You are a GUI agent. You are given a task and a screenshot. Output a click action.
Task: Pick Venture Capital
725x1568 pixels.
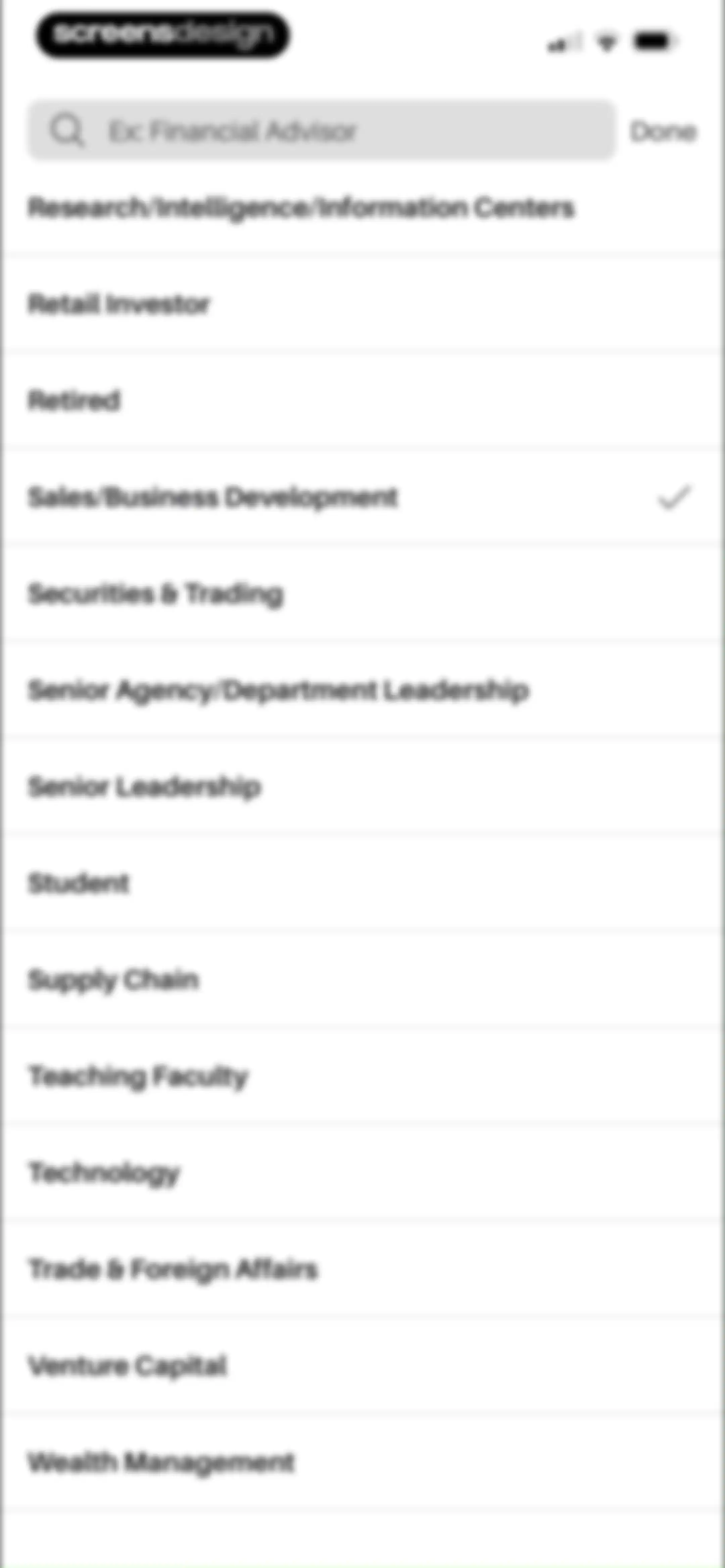click(362, 1365)
